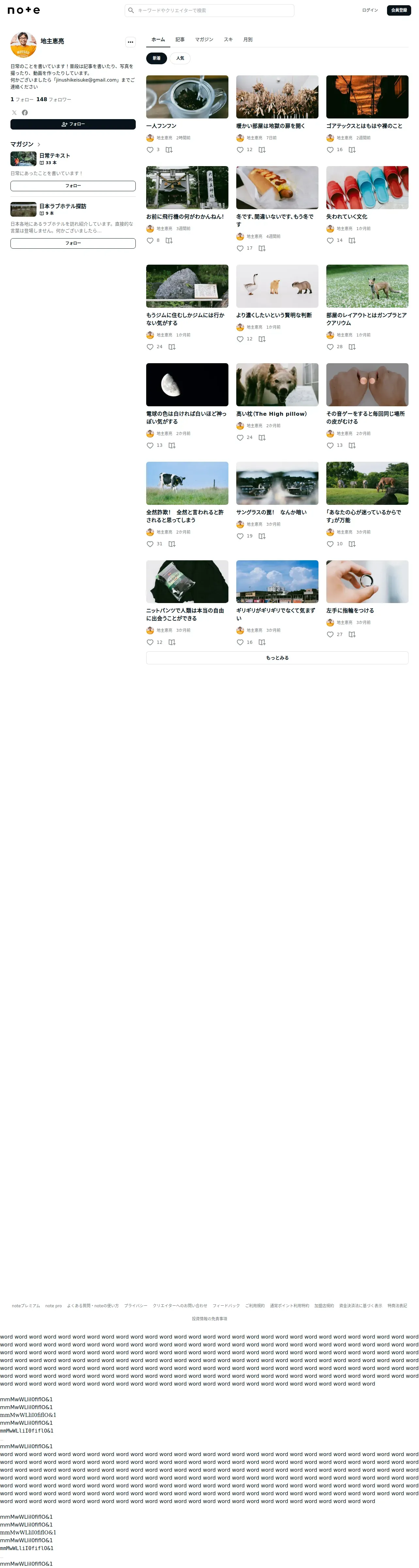
Task: Tap the 会員登録 button
Action: pyautogui.click(x=399, y=10)
